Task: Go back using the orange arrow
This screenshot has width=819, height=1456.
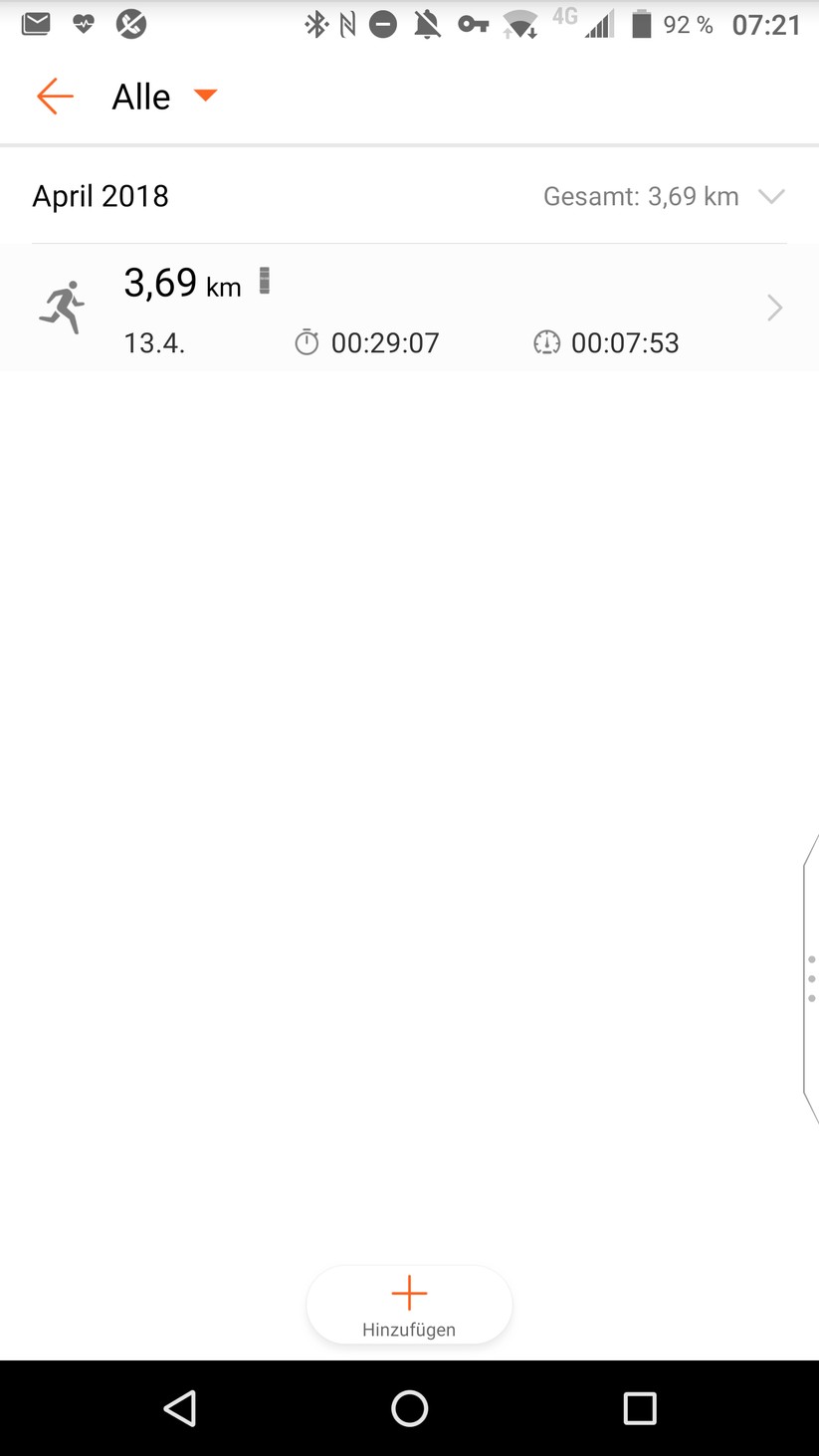Action: [55, 97]
